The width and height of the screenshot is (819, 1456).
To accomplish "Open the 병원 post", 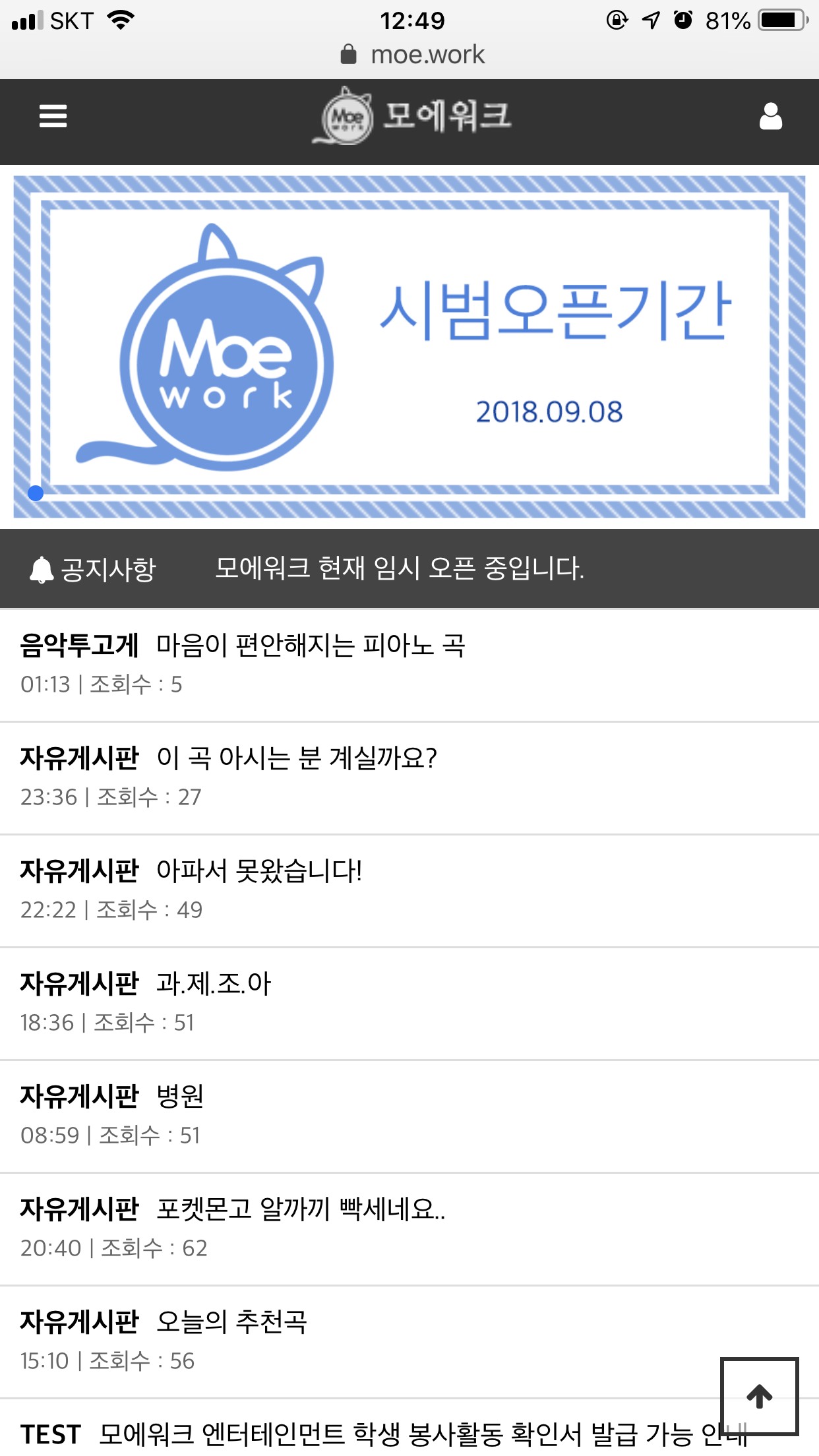I will point(179,1096).
